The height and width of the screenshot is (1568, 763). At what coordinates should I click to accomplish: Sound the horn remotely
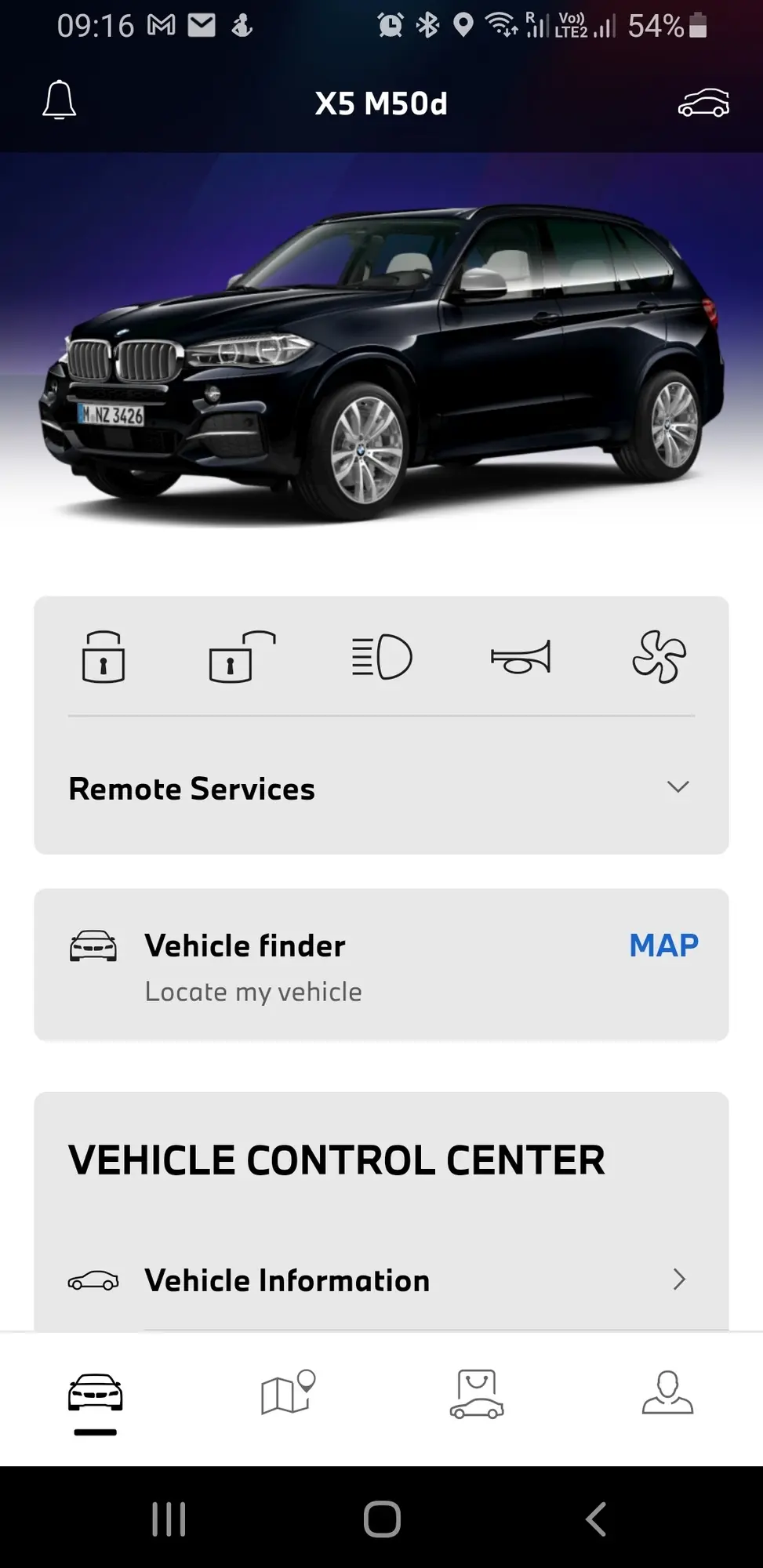coord(521,657)
